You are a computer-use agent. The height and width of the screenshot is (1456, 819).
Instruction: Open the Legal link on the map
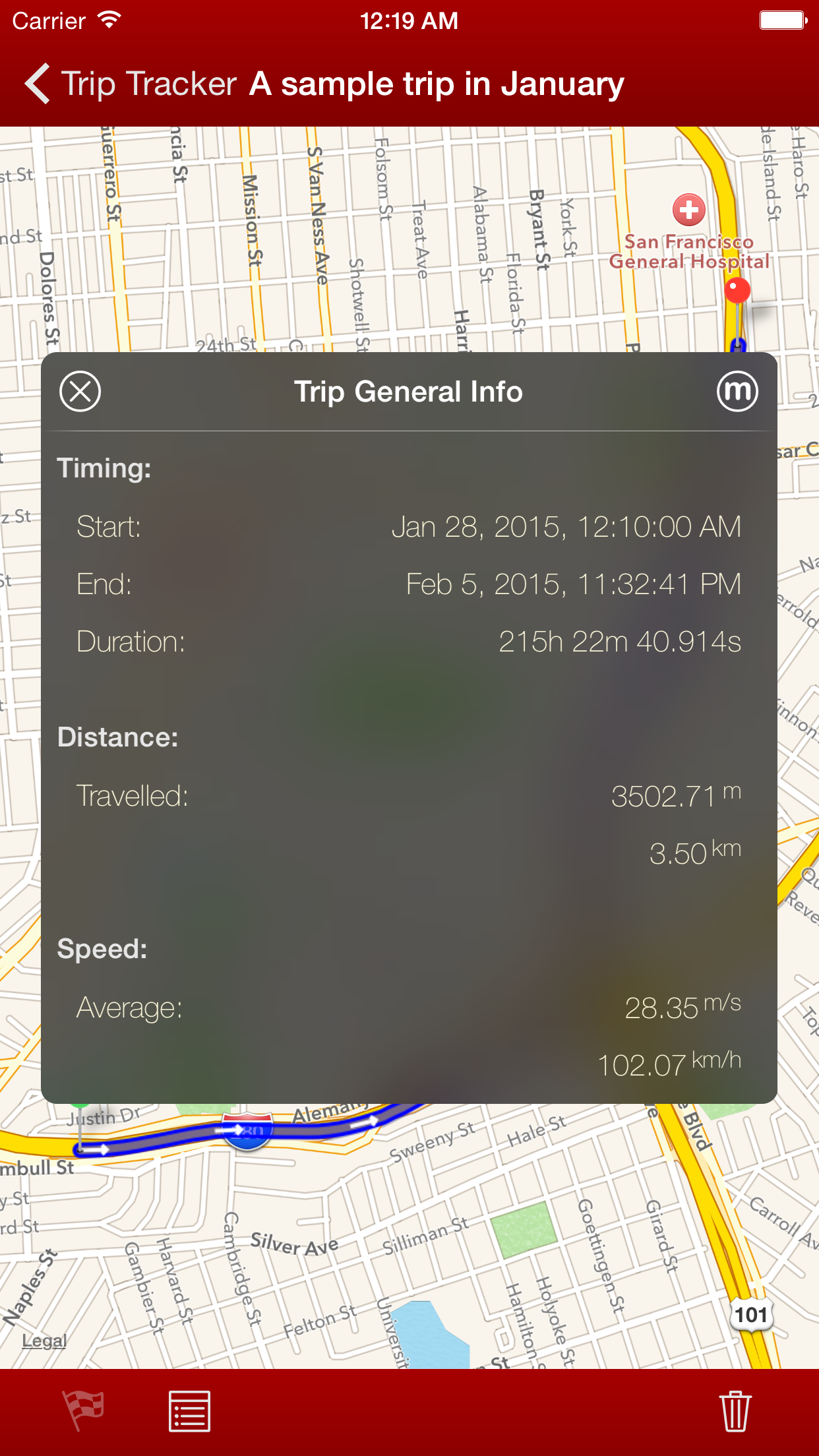44,1341
